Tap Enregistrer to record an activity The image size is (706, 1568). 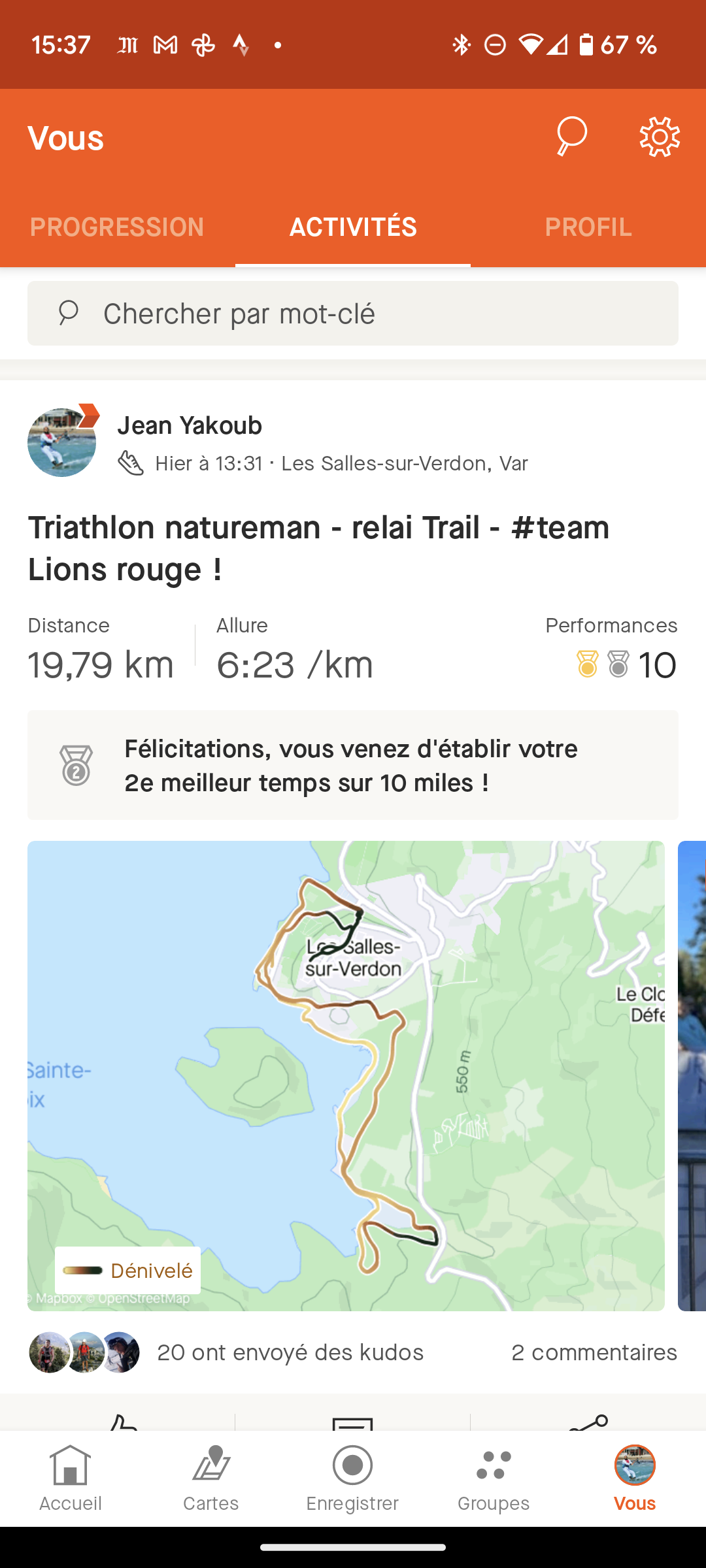[x=352, y=1478]
